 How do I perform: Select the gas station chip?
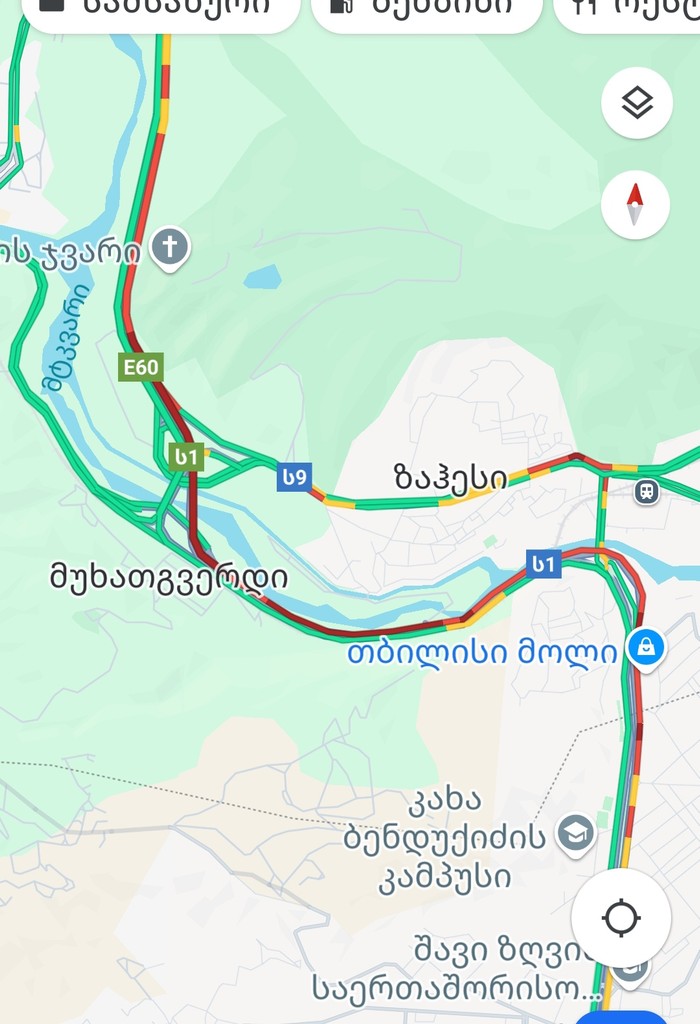tap(425, 10)
